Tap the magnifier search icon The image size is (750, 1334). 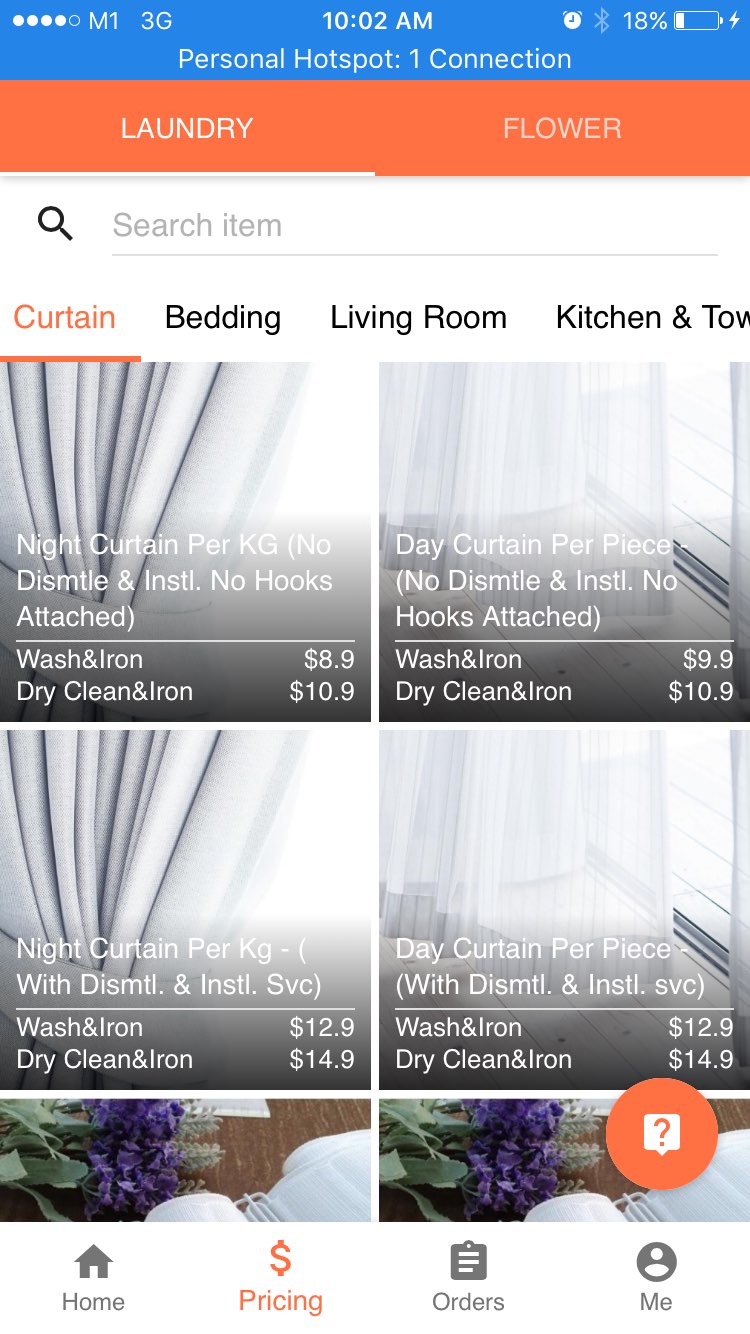56,224
